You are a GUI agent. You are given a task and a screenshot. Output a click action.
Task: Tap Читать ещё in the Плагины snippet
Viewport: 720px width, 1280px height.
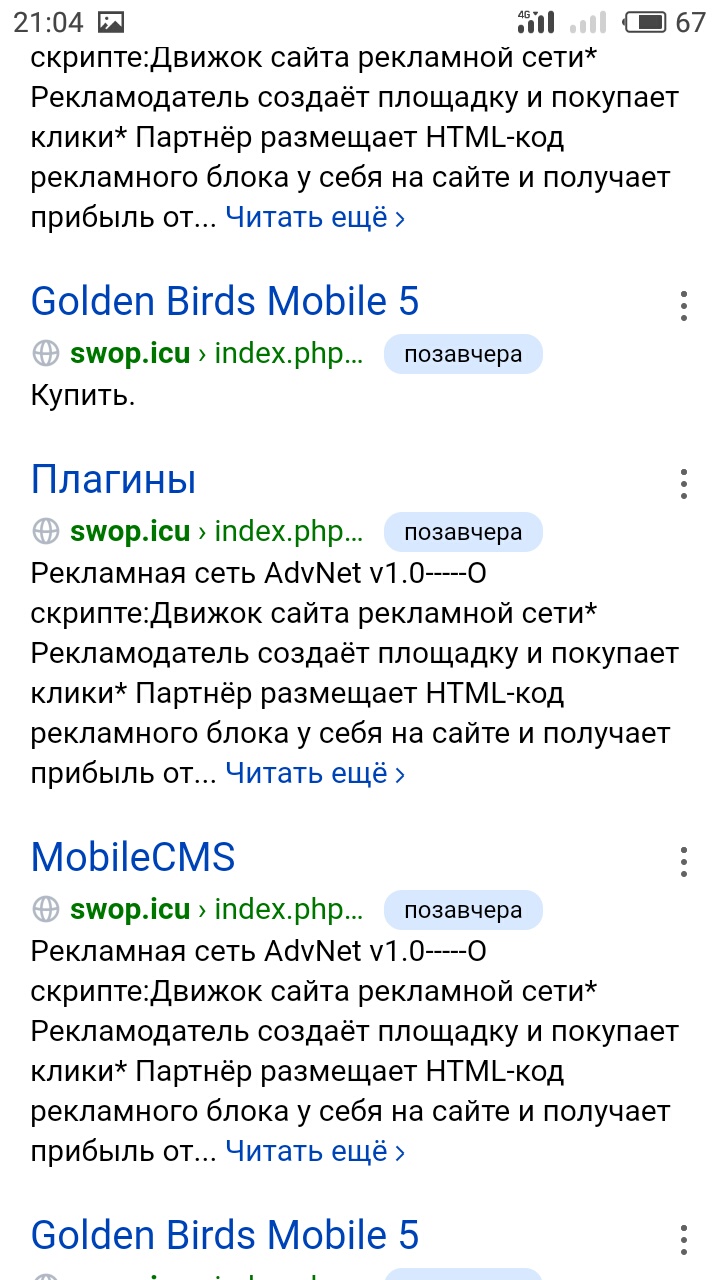coord(315,773)
